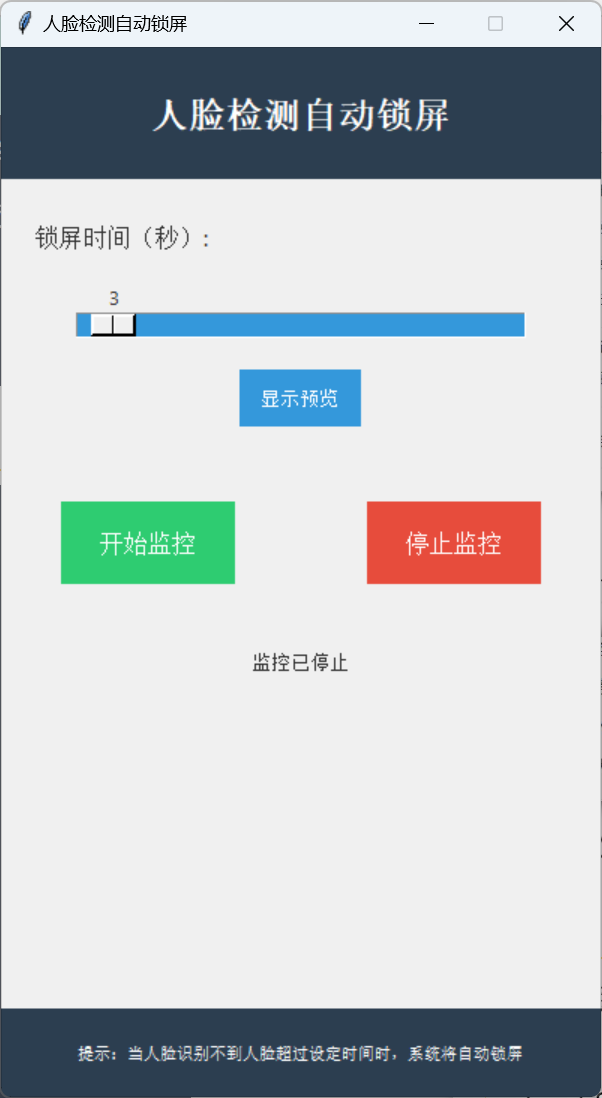Tap the 显示预览 button
The height and width of the screenshot is (1098, 602).
300,398
